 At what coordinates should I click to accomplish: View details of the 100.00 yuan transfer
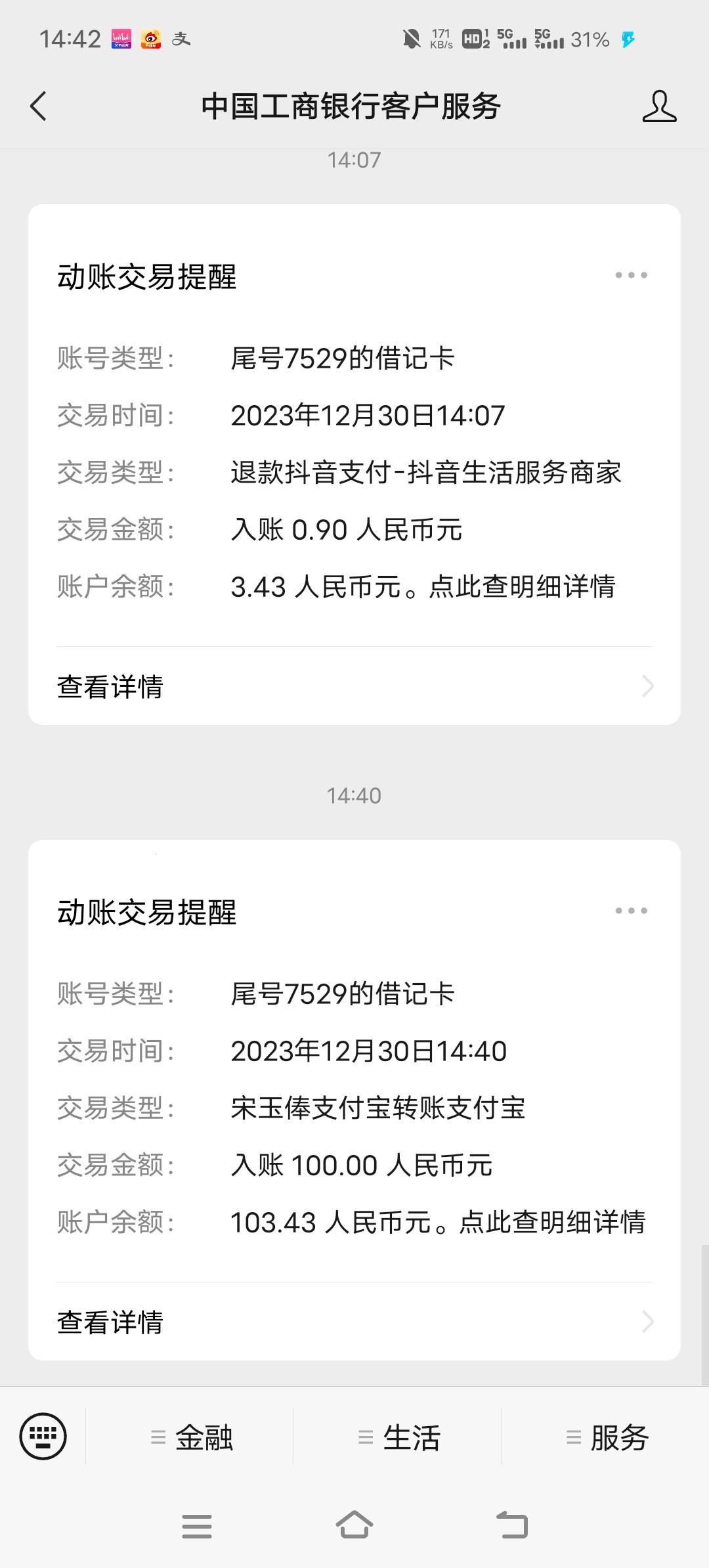[354, 1322]
